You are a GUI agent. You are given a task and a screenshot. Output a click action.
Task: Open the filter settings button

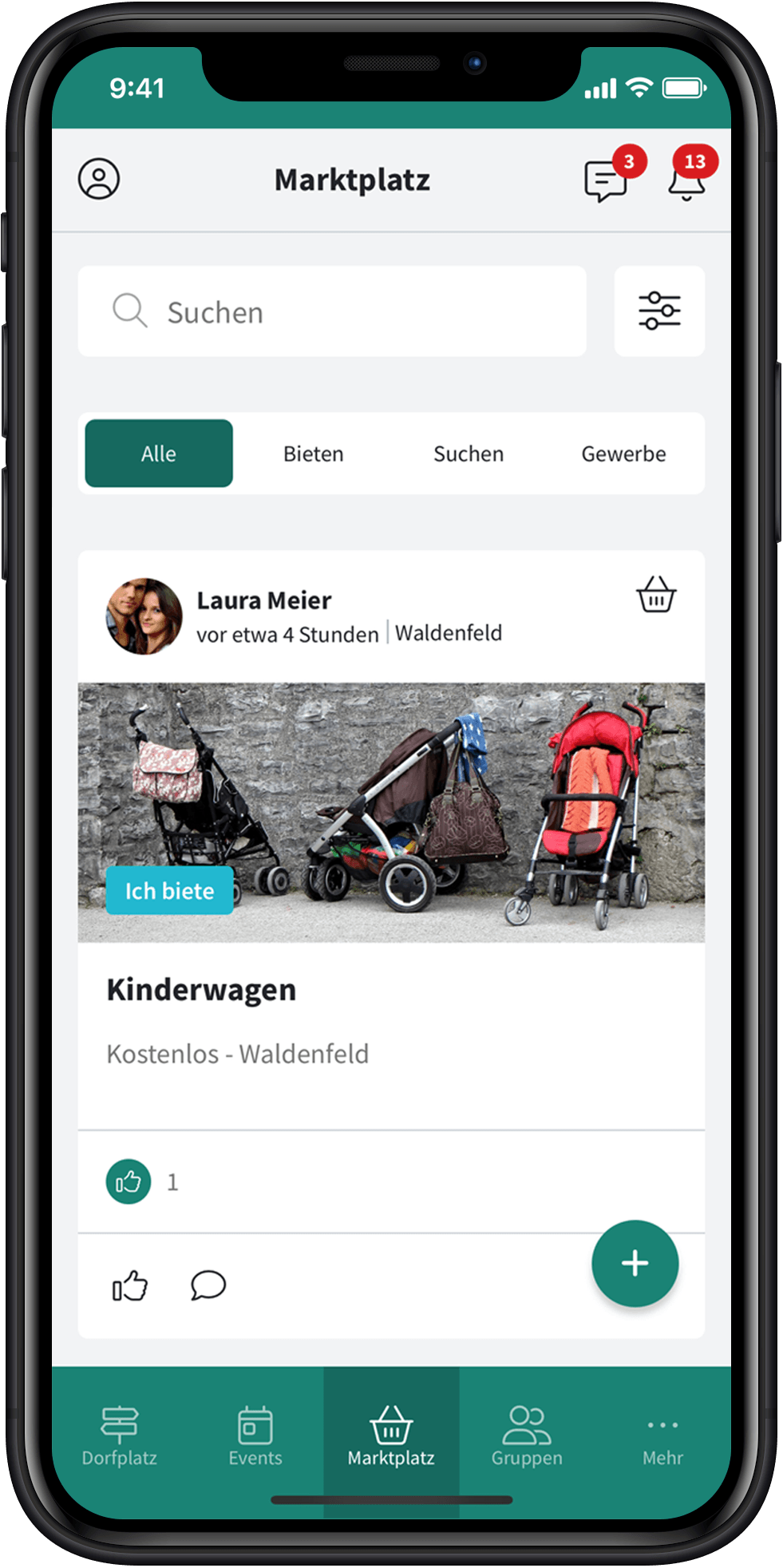(659, 311)
